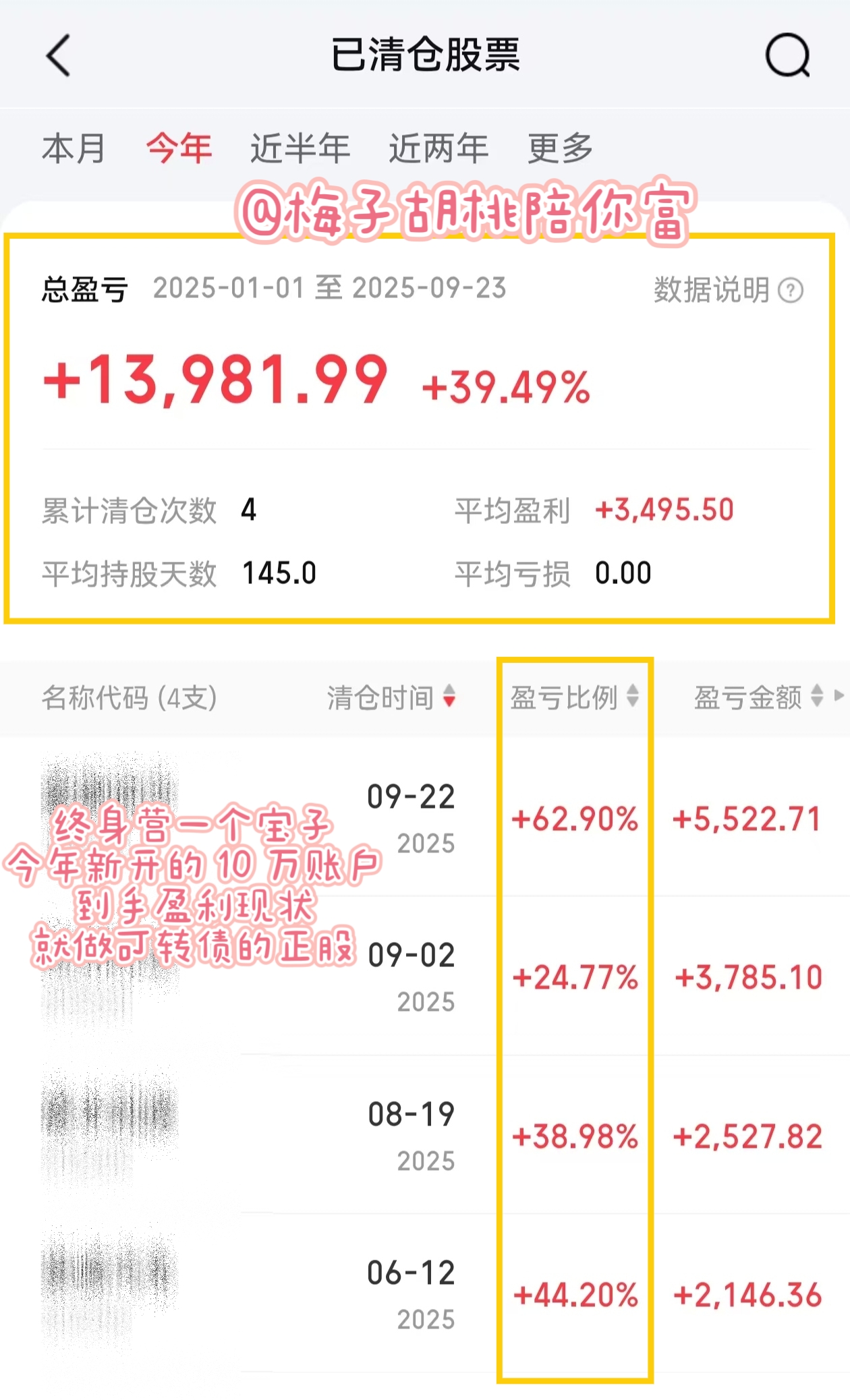Open the 数据说明 help info
The height and width of the screenshot is (1400, 850).
(728, 290)
